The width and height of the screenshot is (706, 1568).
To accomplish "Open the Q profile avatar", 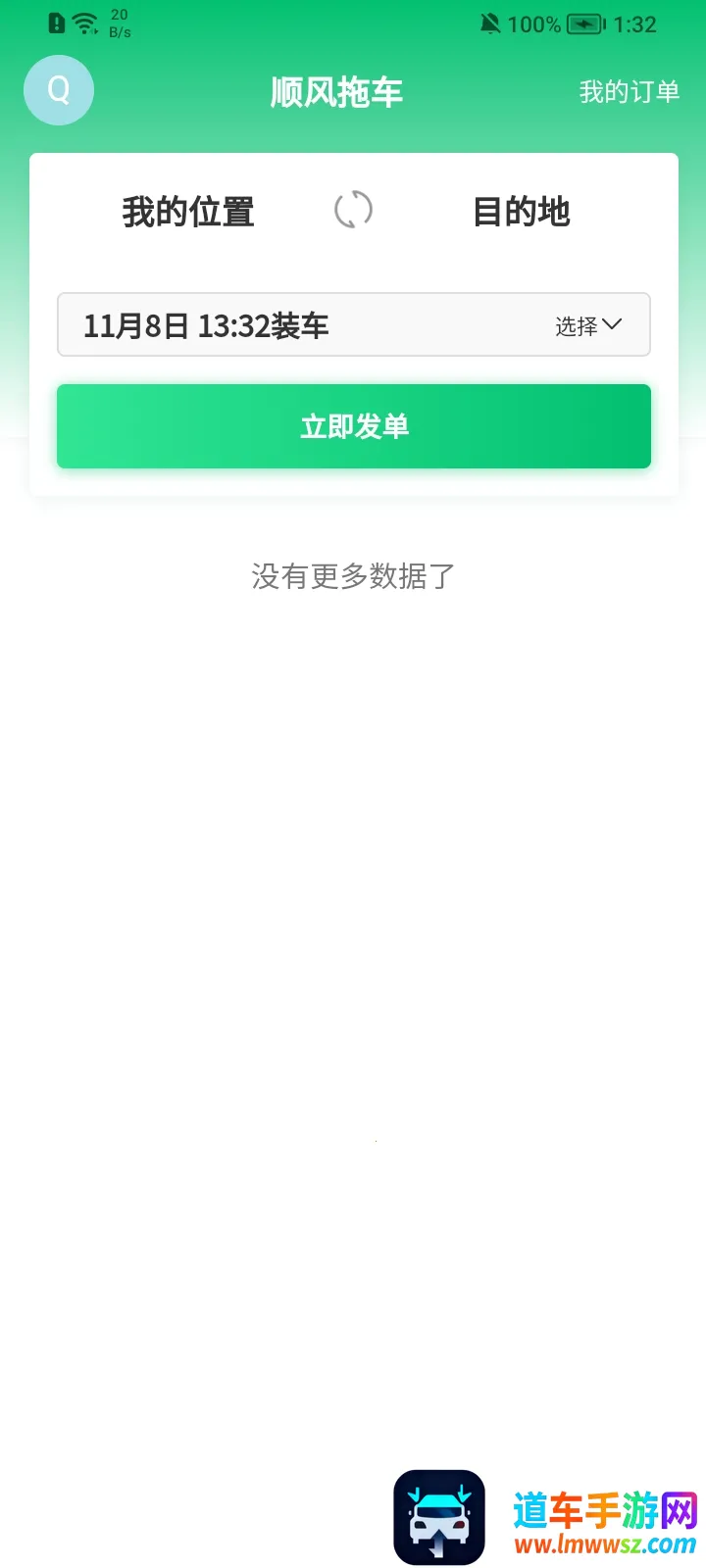I will [59, 90].
